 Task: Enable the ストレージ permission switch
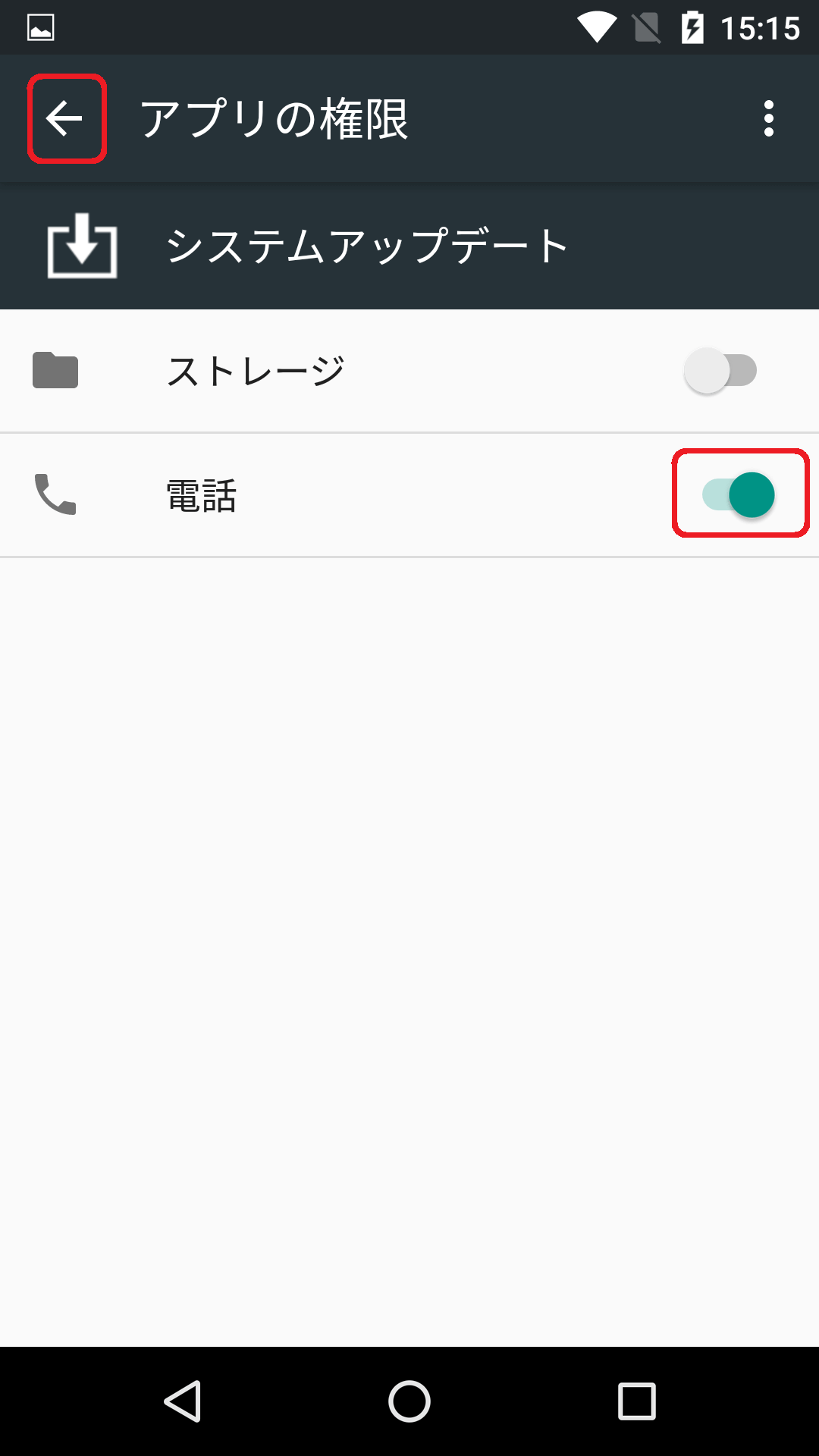[720, 371]
